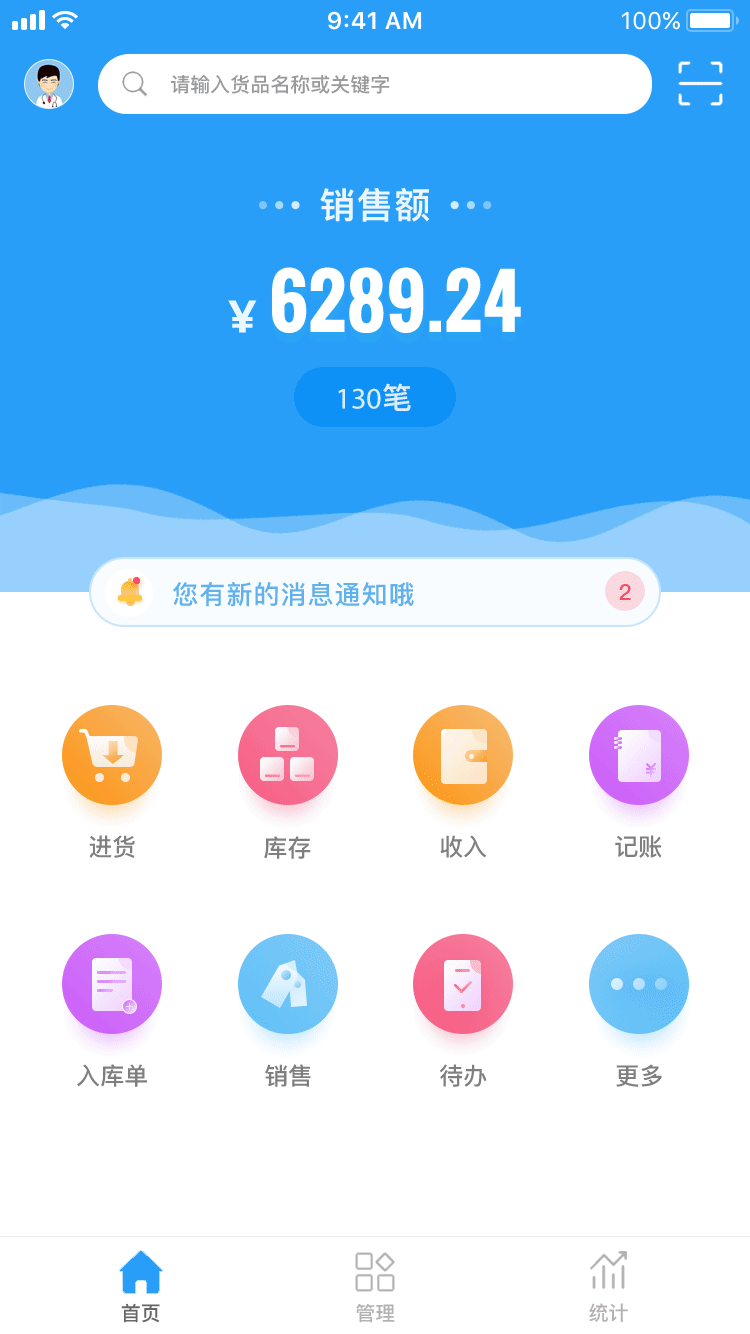The height and width of the screenshot is (1334, 750).
Task: Open the profile avatar photo
Action: 48,84
